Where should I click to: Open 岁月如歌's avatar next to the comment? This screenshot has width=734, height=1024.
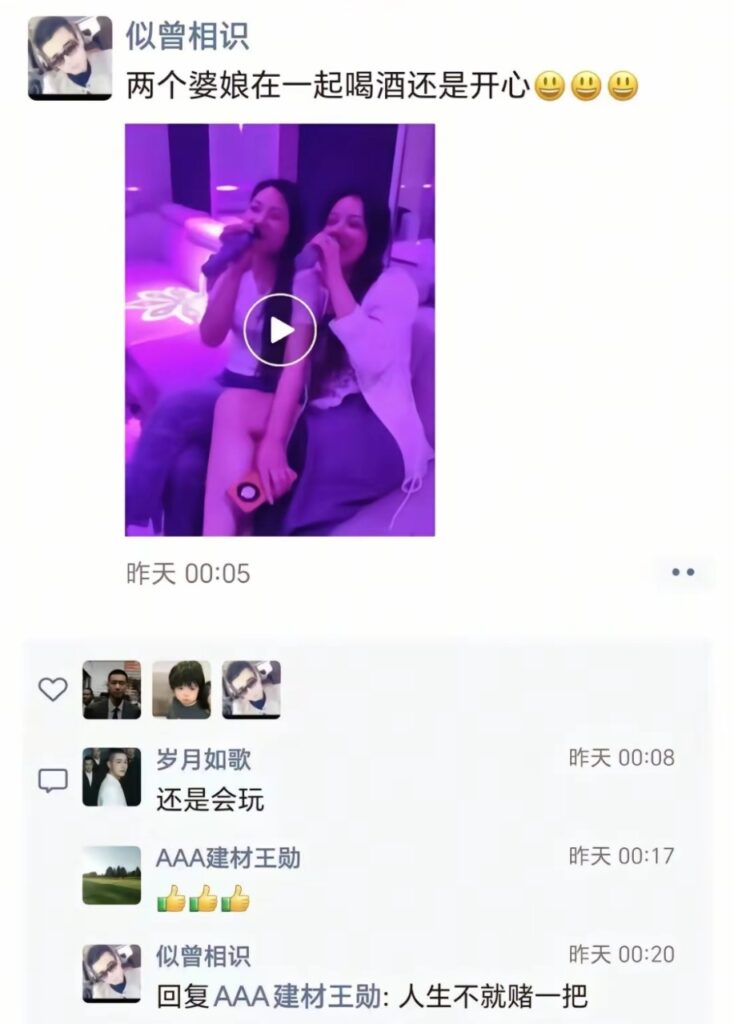tap(111, 777)
